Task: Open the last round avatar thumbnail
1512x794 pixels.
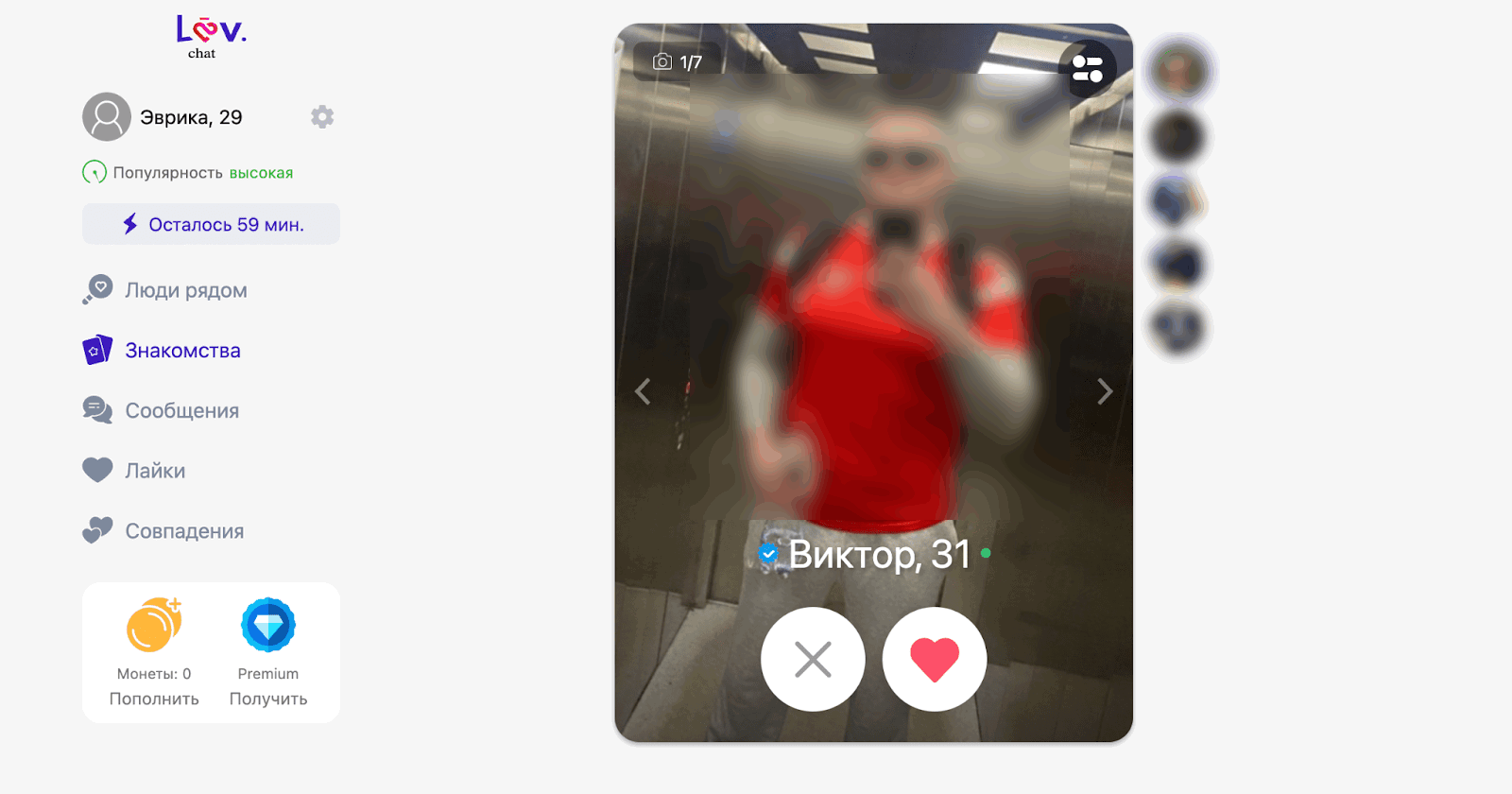Action: point(1177,328)
